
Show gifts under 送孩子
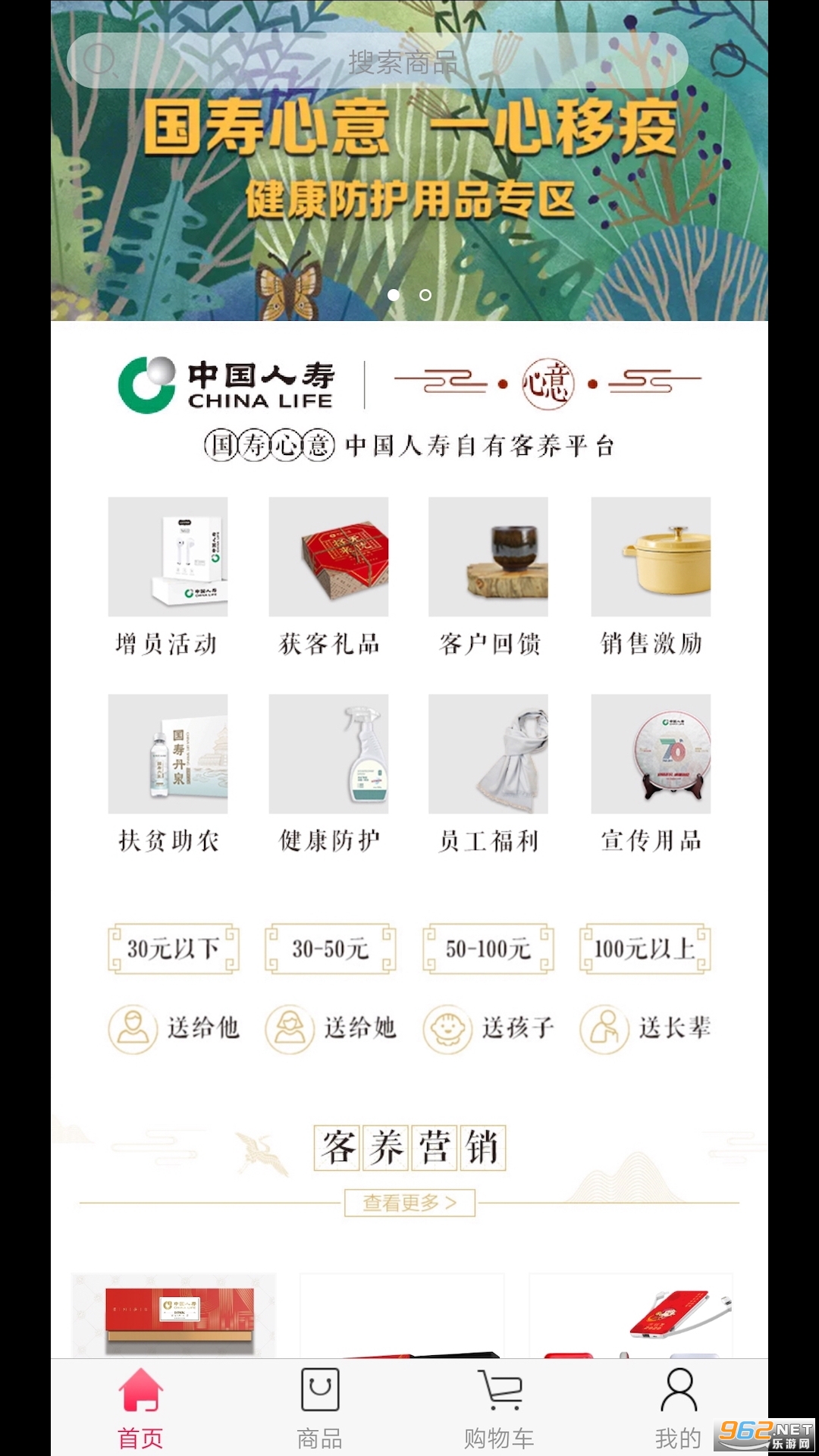point(488,1029)
